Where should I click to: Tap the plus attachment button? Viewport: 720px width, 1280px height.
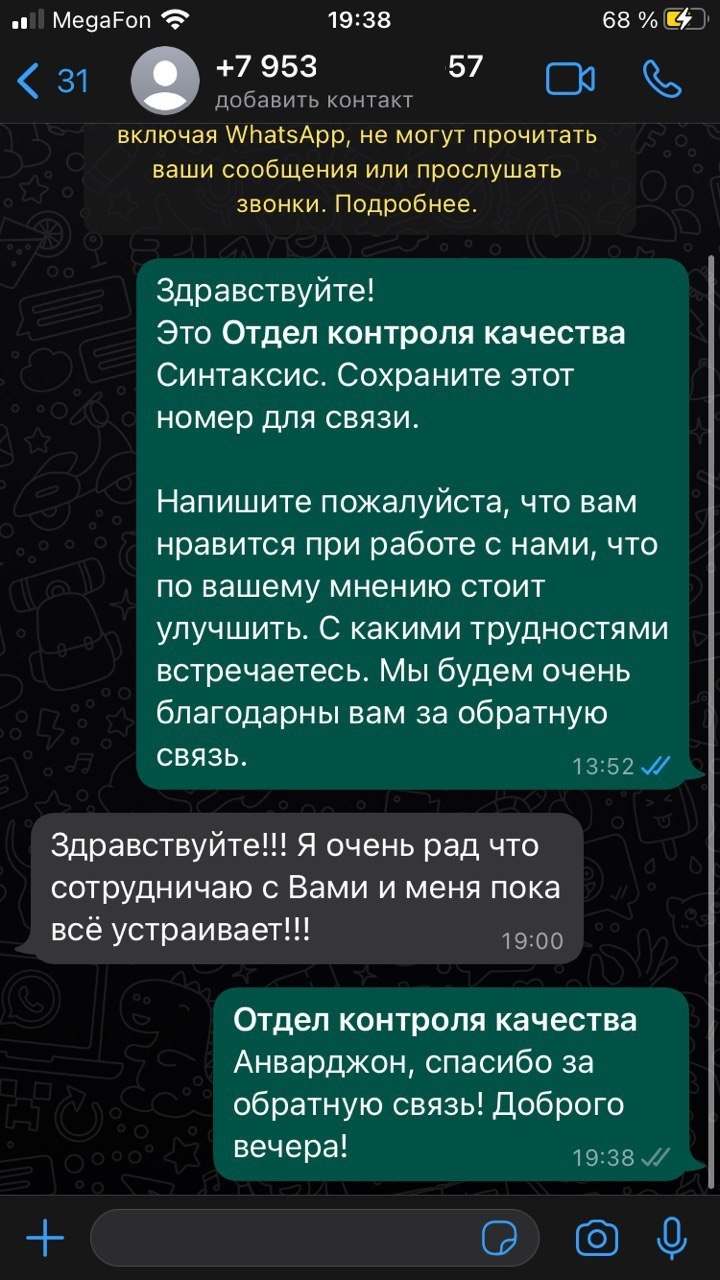pos(44,1239)
